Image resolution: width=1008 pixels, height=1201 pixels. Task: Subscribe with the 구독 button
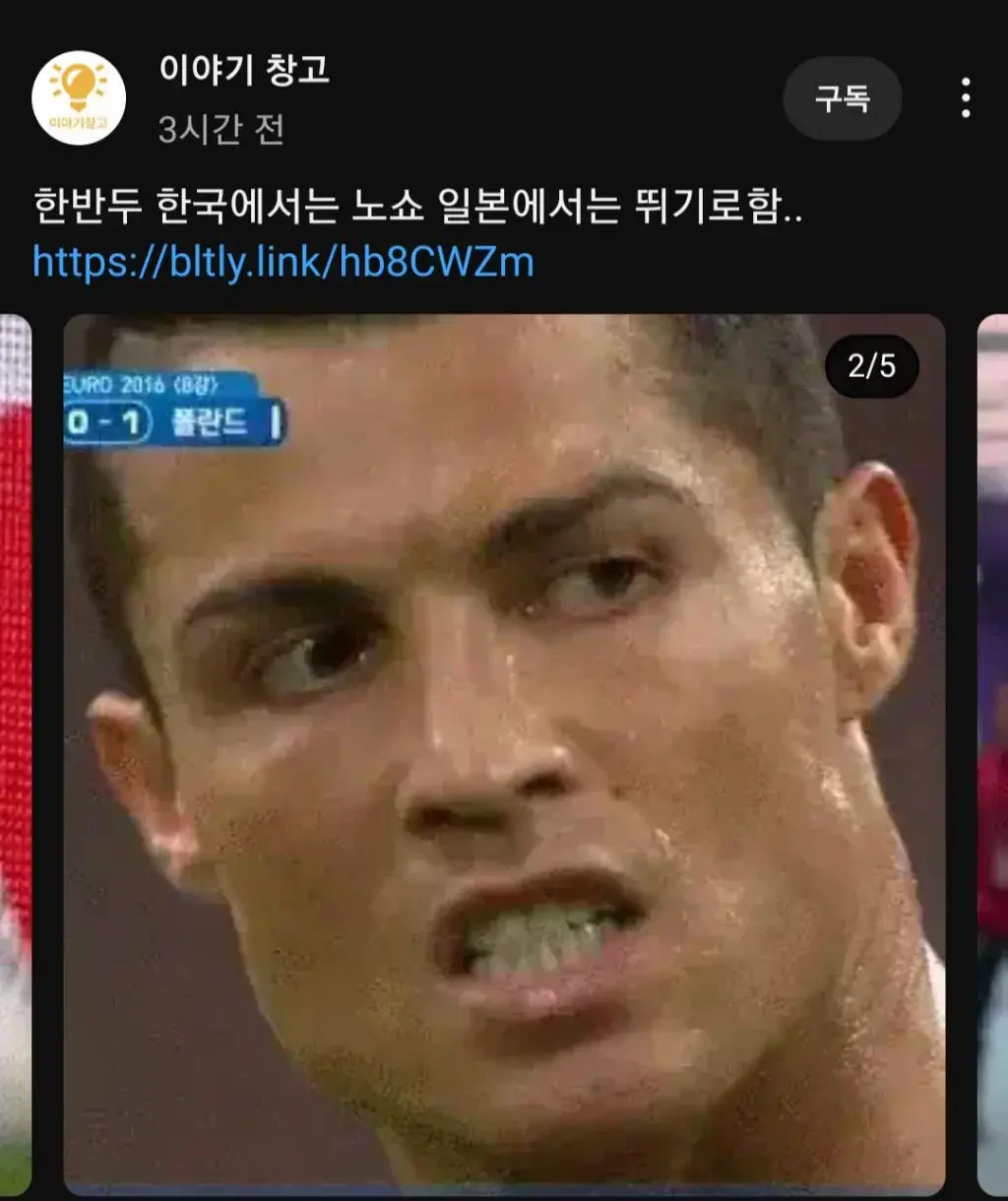coord(843,98)
